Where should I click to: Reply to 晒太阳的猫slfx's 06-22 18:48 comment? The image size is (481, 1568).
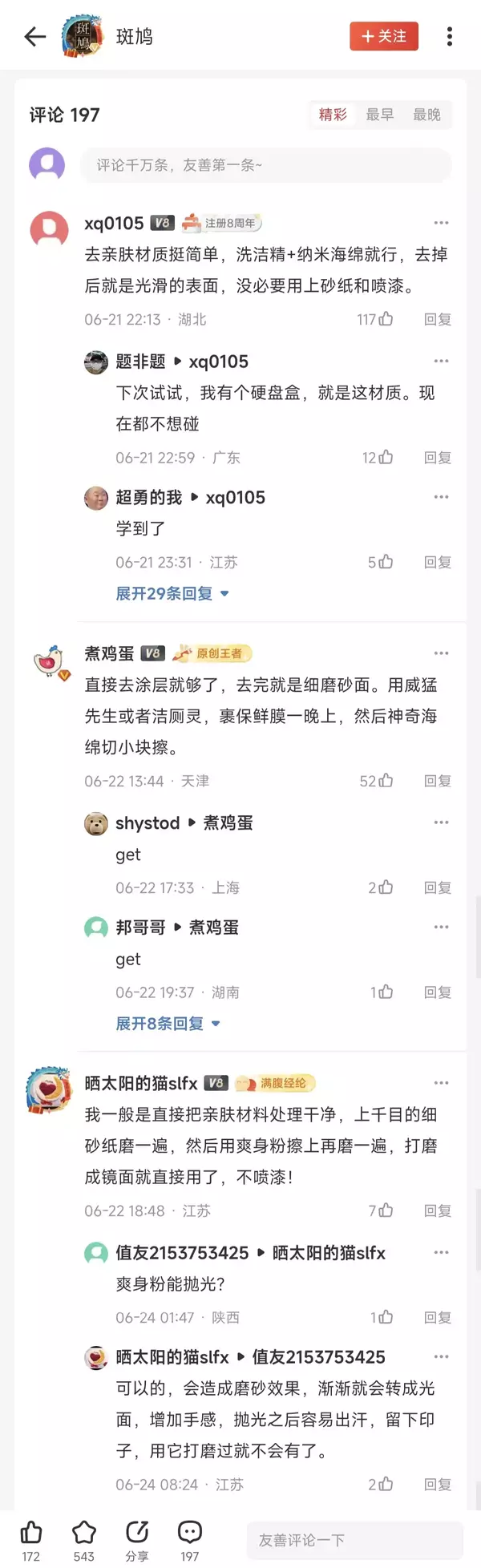click(437, 1210)
